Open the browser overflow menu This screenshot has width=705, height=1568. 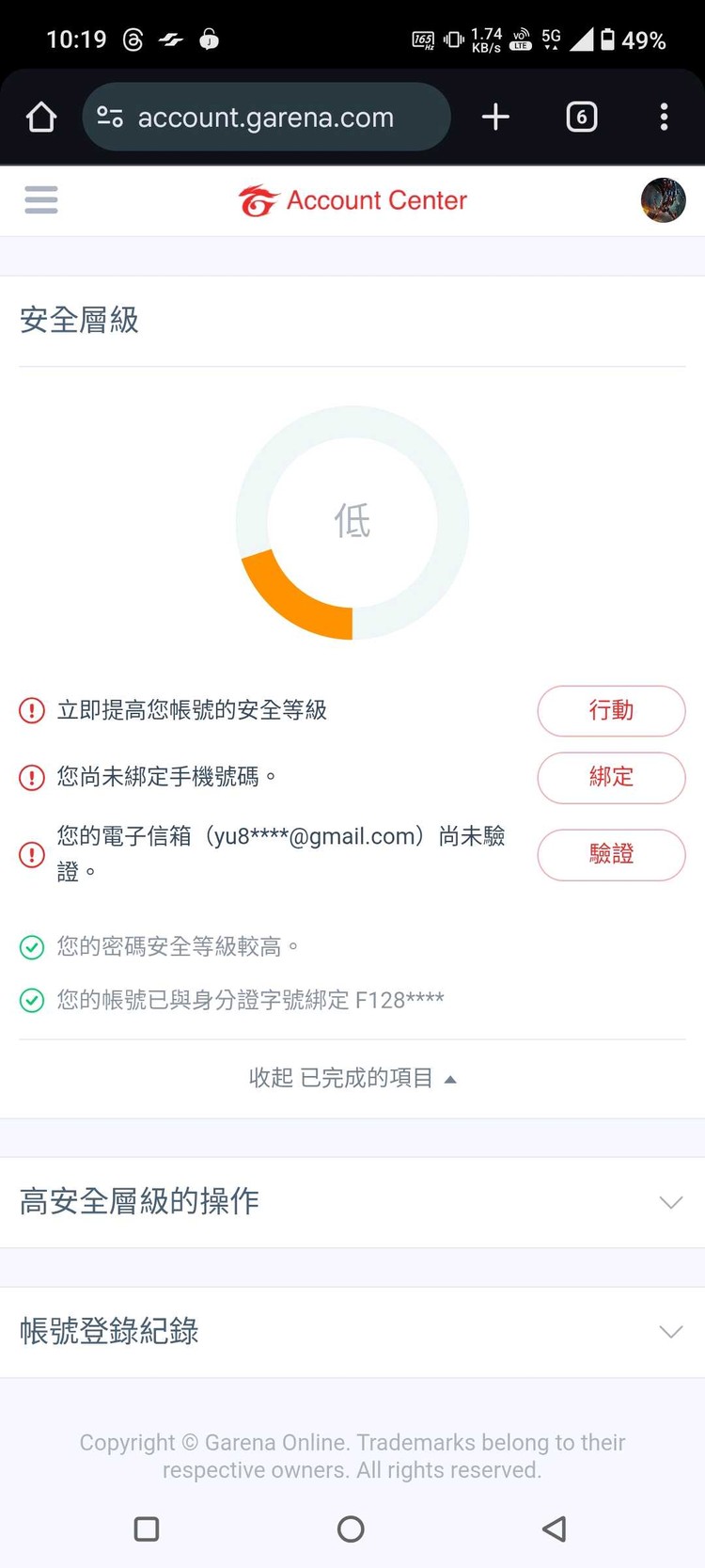tap(664, 117)
